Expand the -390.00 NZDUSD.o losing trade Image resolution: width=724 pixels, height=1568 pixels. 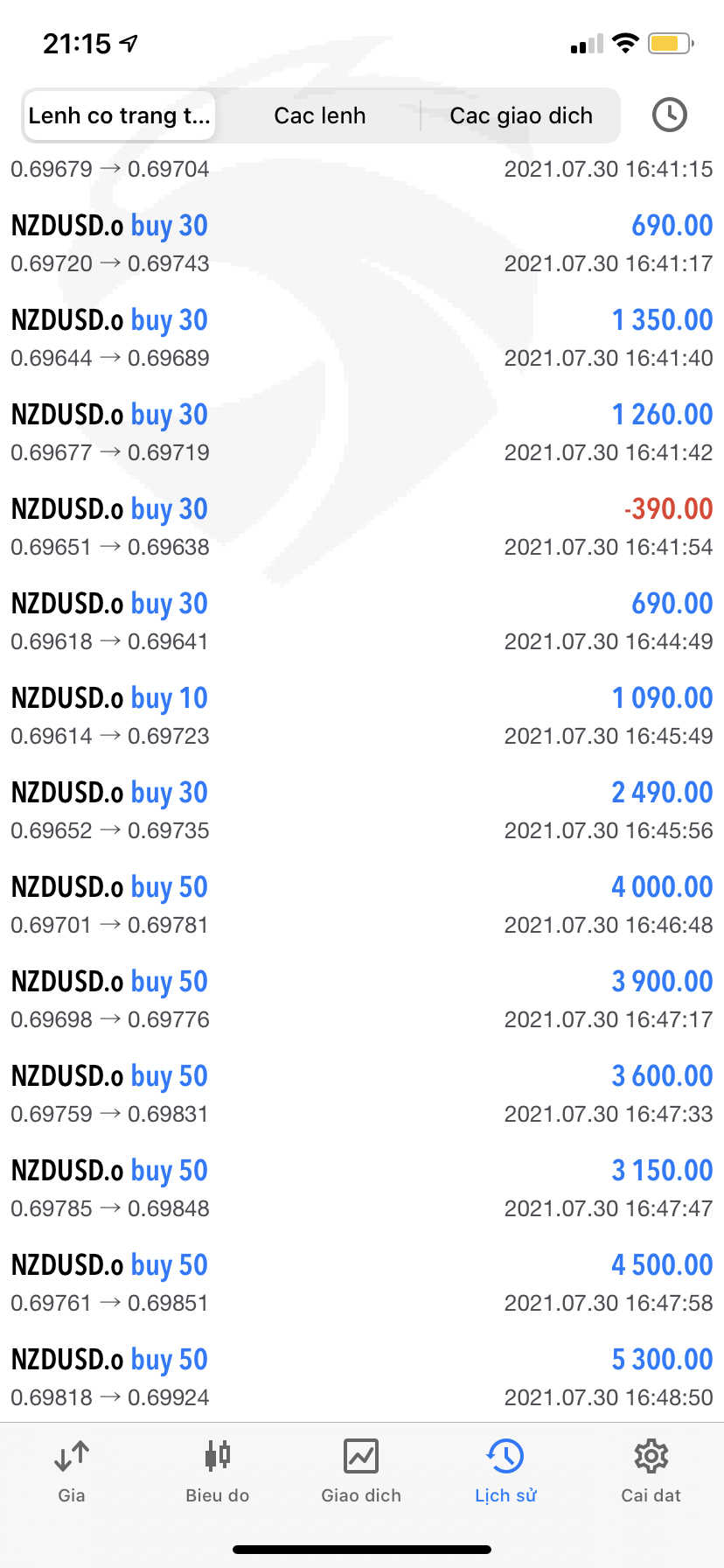pyautogui.click(x=362, y=527)
